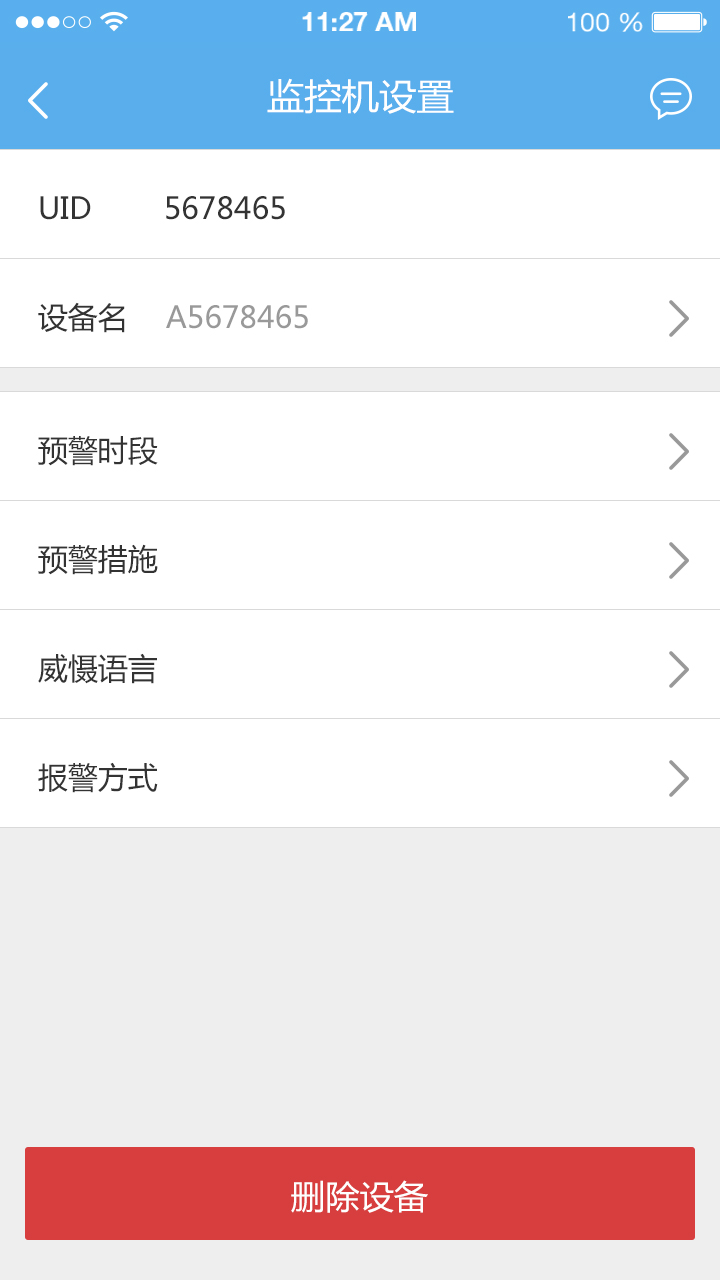Viewport: 720px width, 1280px height.
Task: Open device name editor via 设备名 arrow
Action: tap(679, 318)
